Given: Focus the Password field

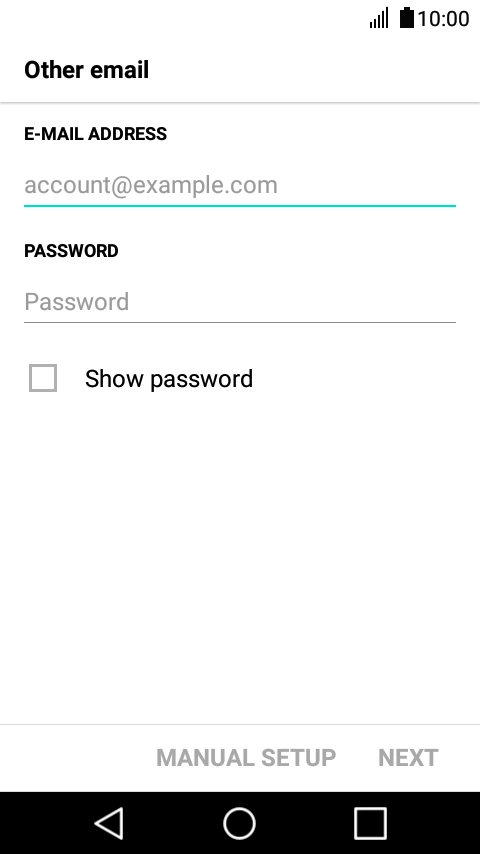Looking at the screenshot, I should coord(240,302).
